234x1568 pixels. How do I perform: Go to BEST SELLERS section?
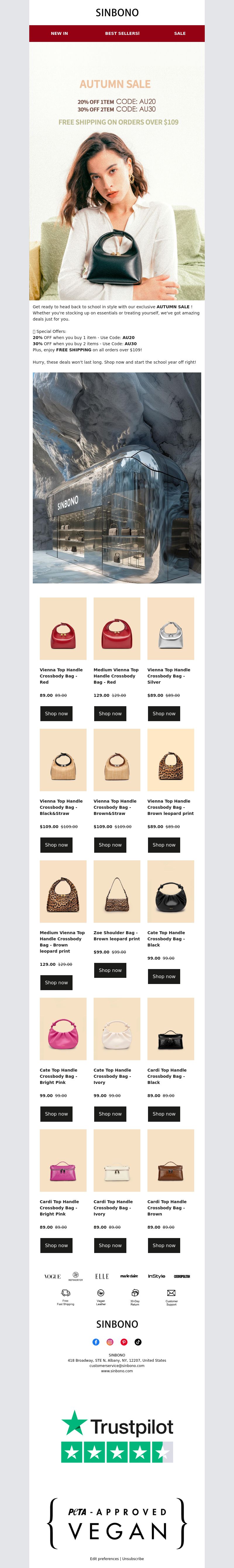click(x=122, y=33)
